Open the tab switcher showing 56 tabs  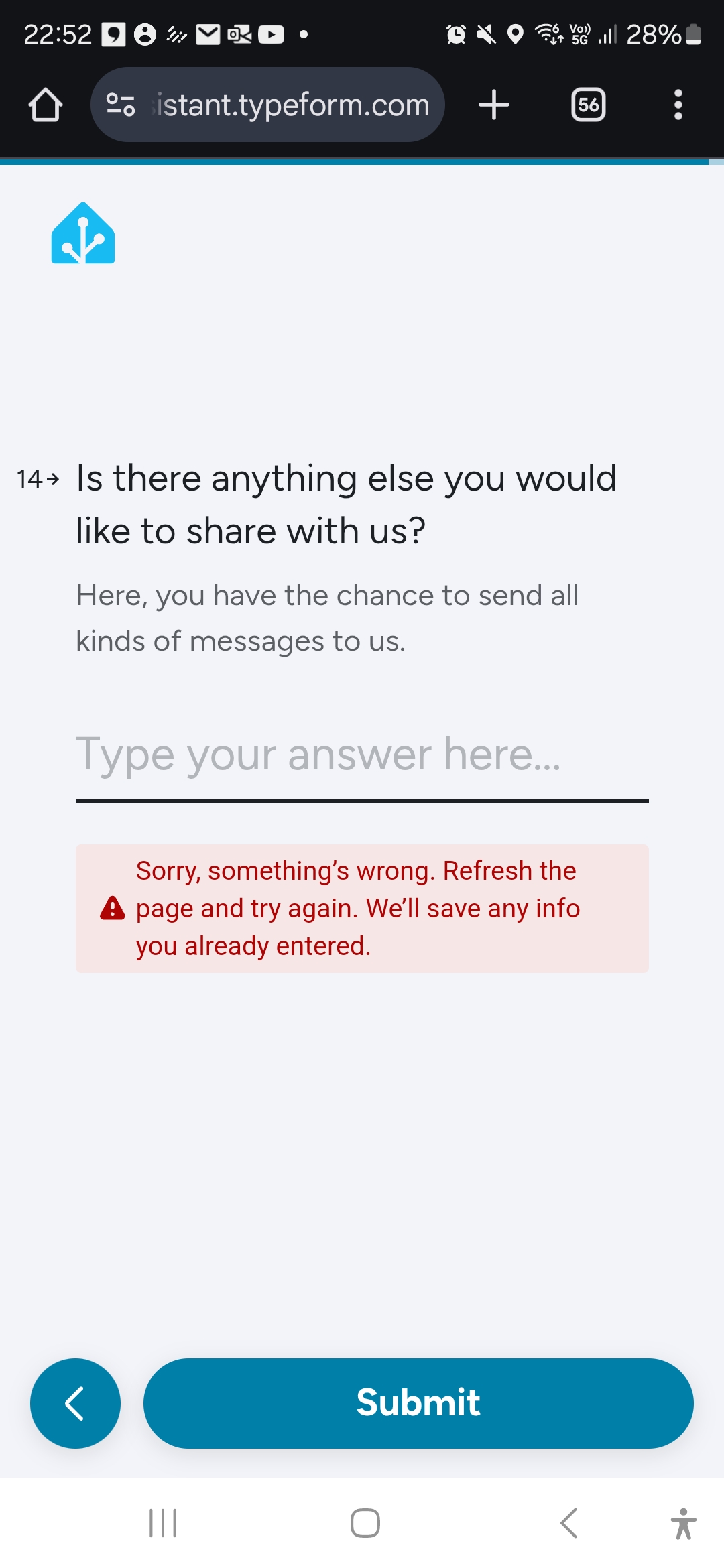589,105
